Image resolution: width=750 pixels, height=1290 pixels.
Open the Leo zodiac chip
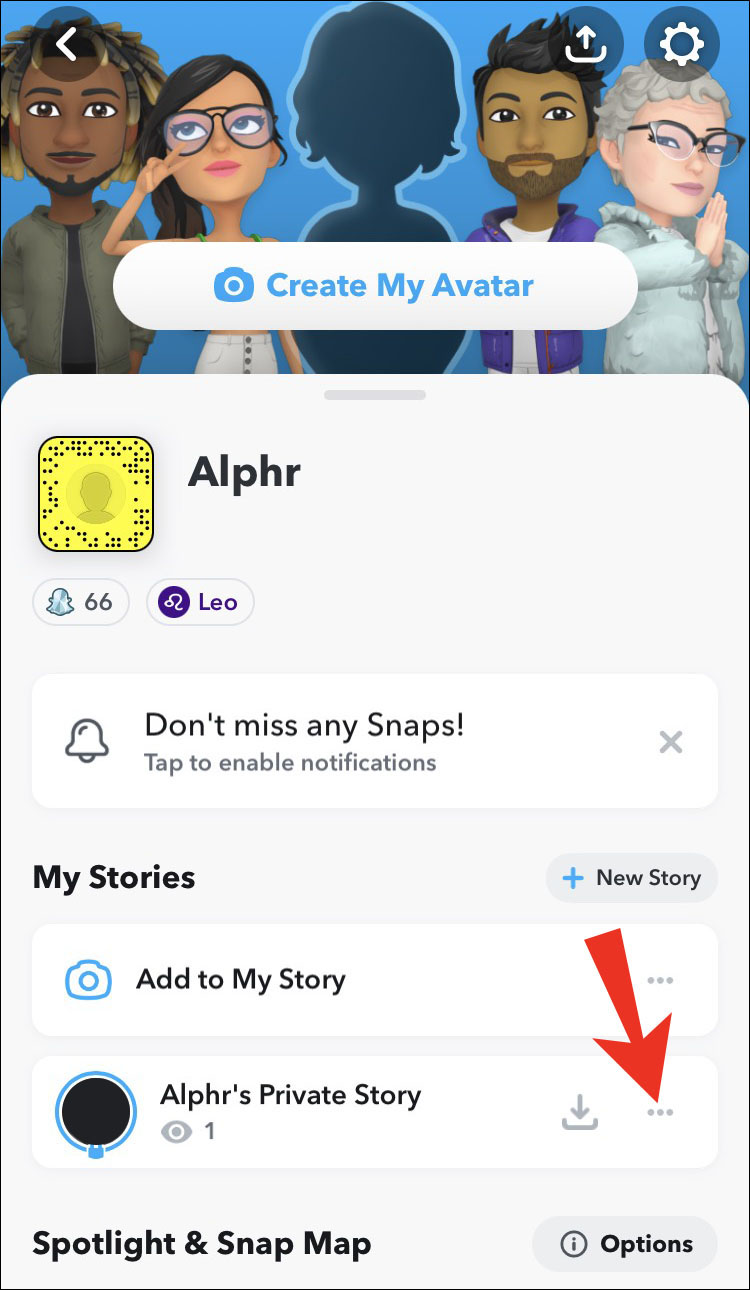200,602
